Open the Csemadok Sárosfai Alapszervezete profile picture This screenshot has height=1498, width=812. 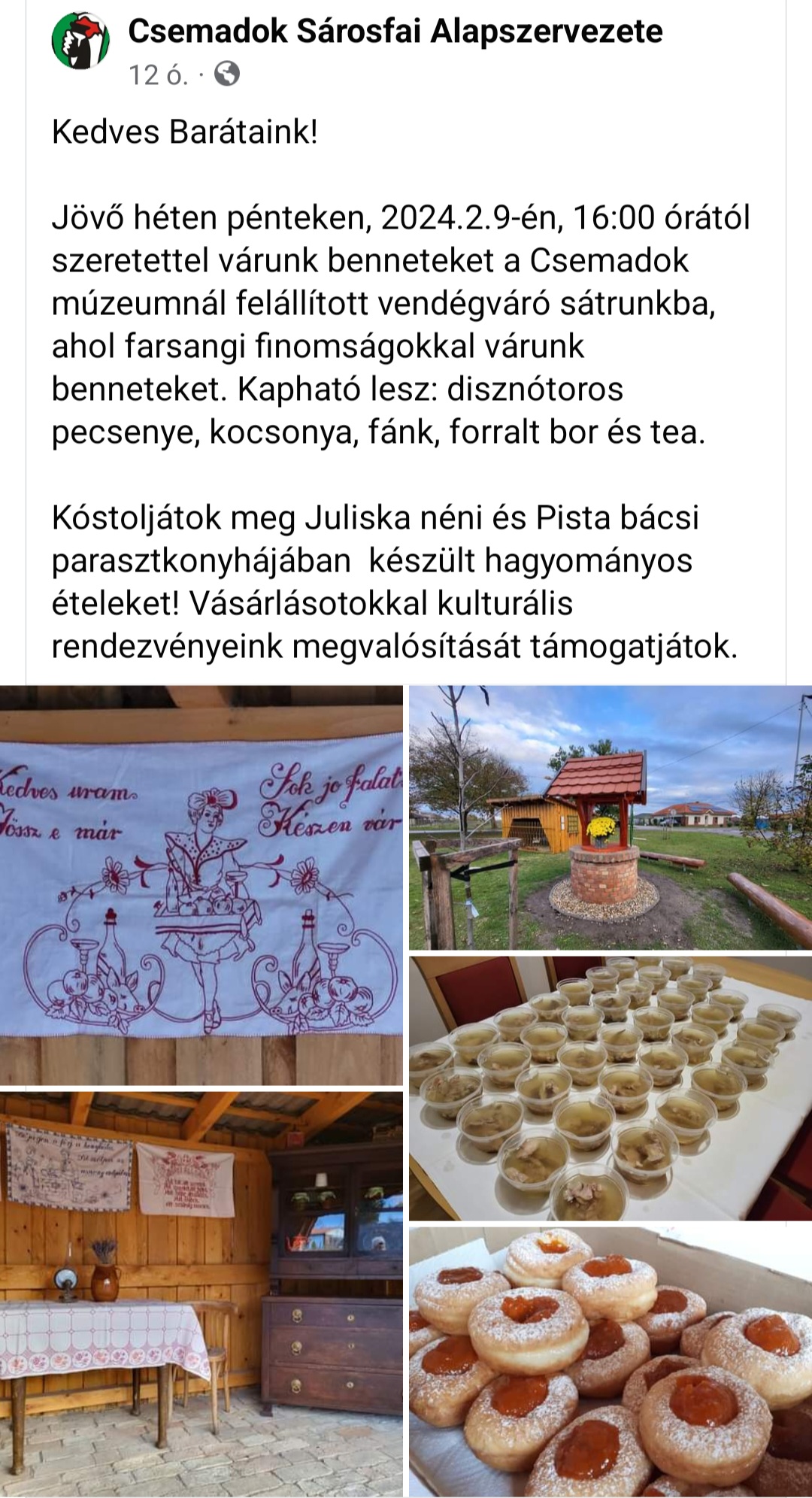tap(80, 41)
